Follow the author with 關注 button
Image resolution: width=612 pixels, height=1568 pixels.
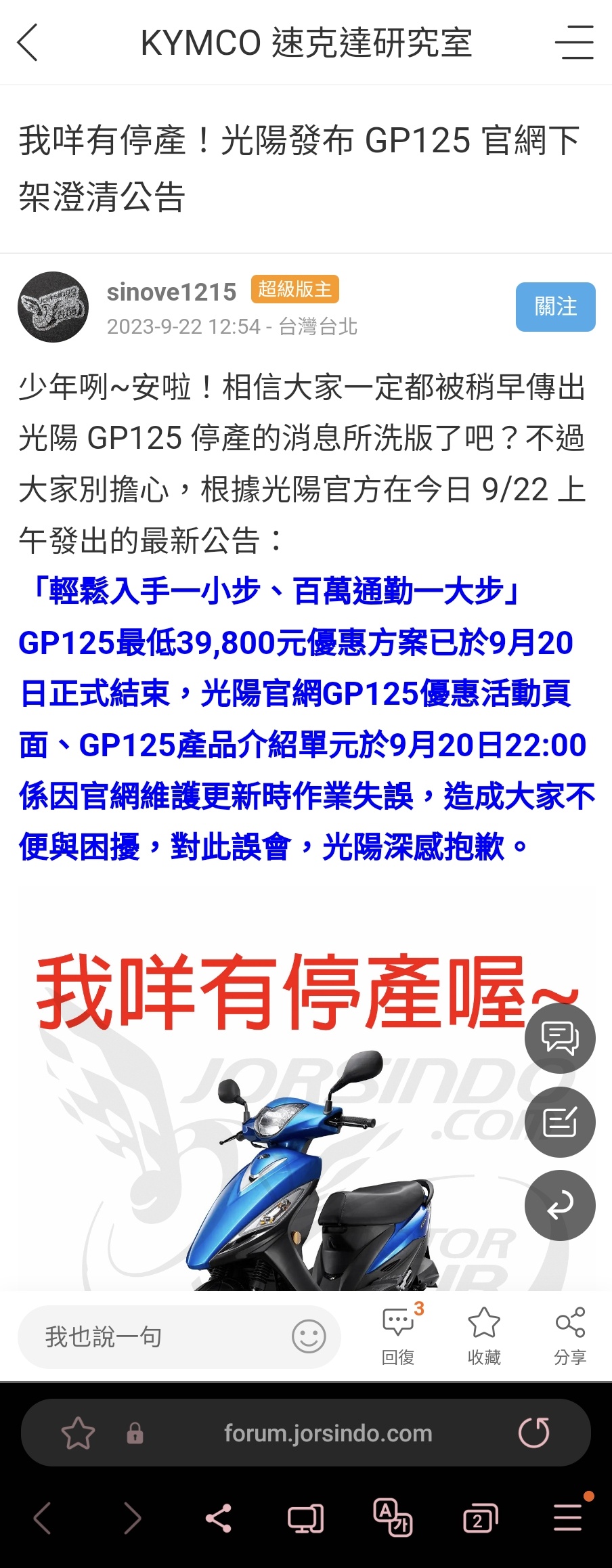[555, 307]
